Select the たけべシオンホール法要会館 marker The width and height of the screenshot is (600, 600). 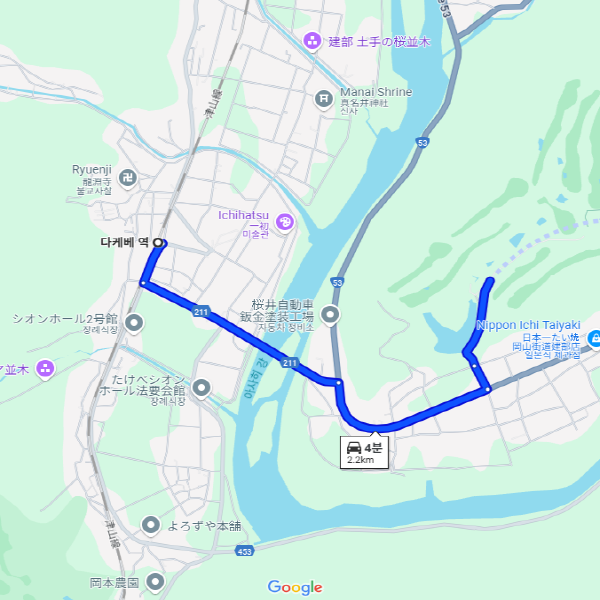[202, 388]
